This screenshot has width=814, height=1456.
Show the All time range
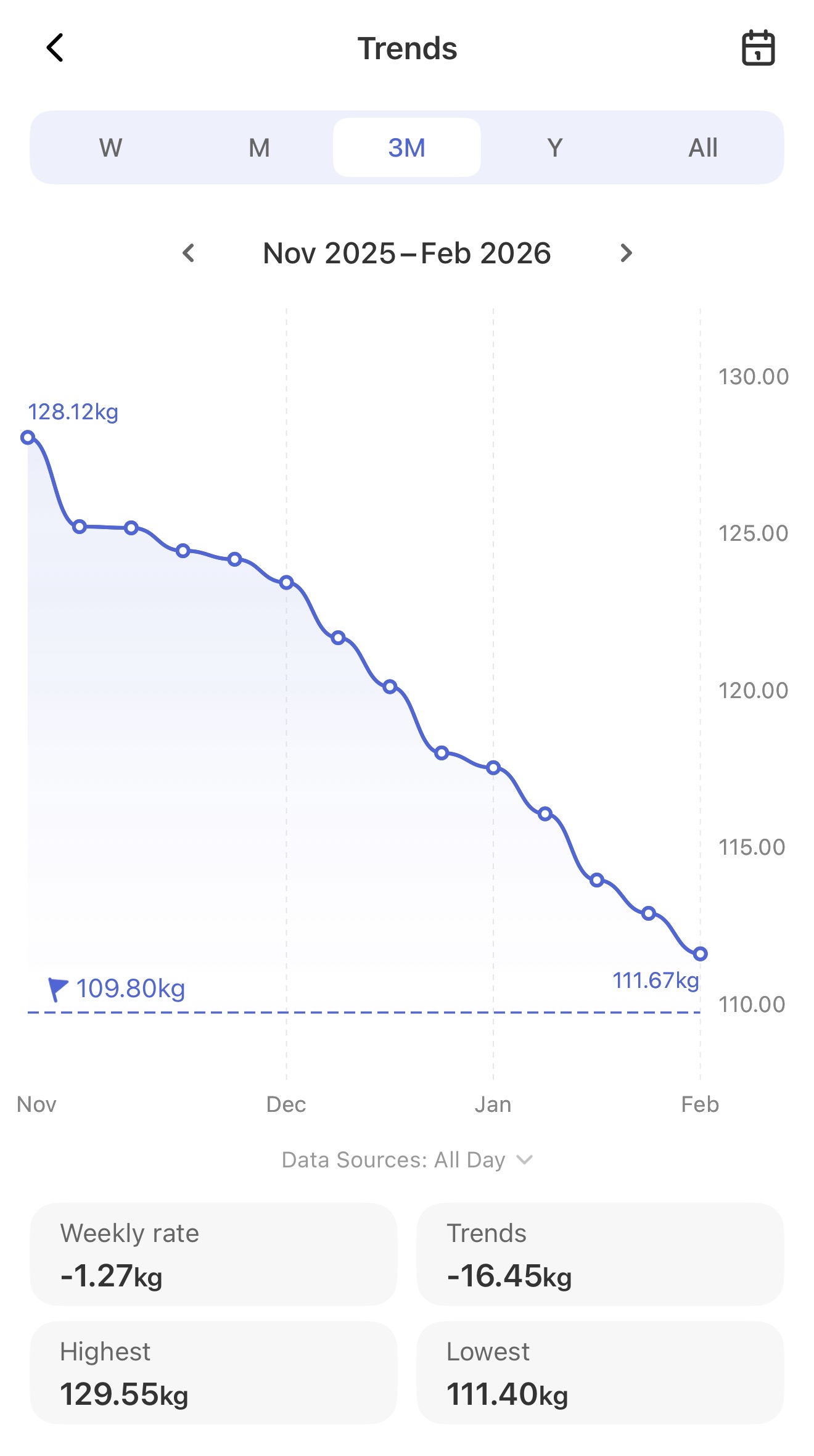(x=703, y=148)
